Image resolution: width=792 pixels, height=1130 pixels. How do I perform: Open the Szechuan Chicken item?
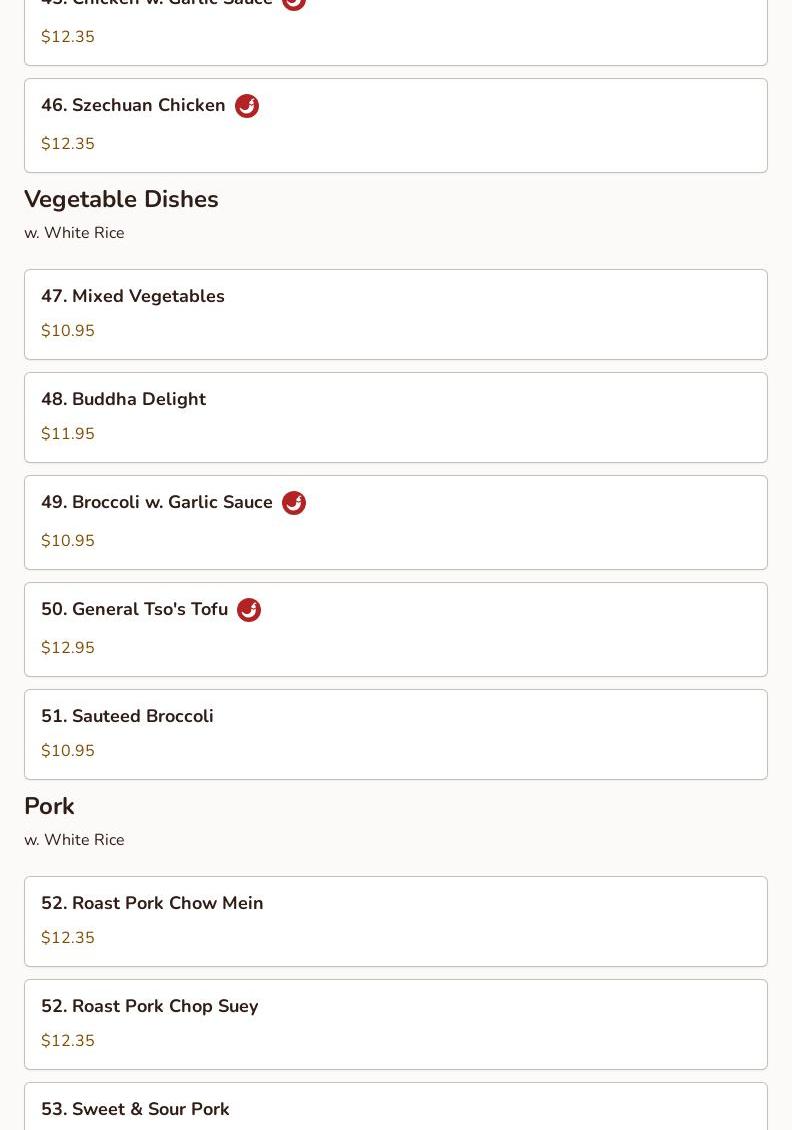pos(396,125)
